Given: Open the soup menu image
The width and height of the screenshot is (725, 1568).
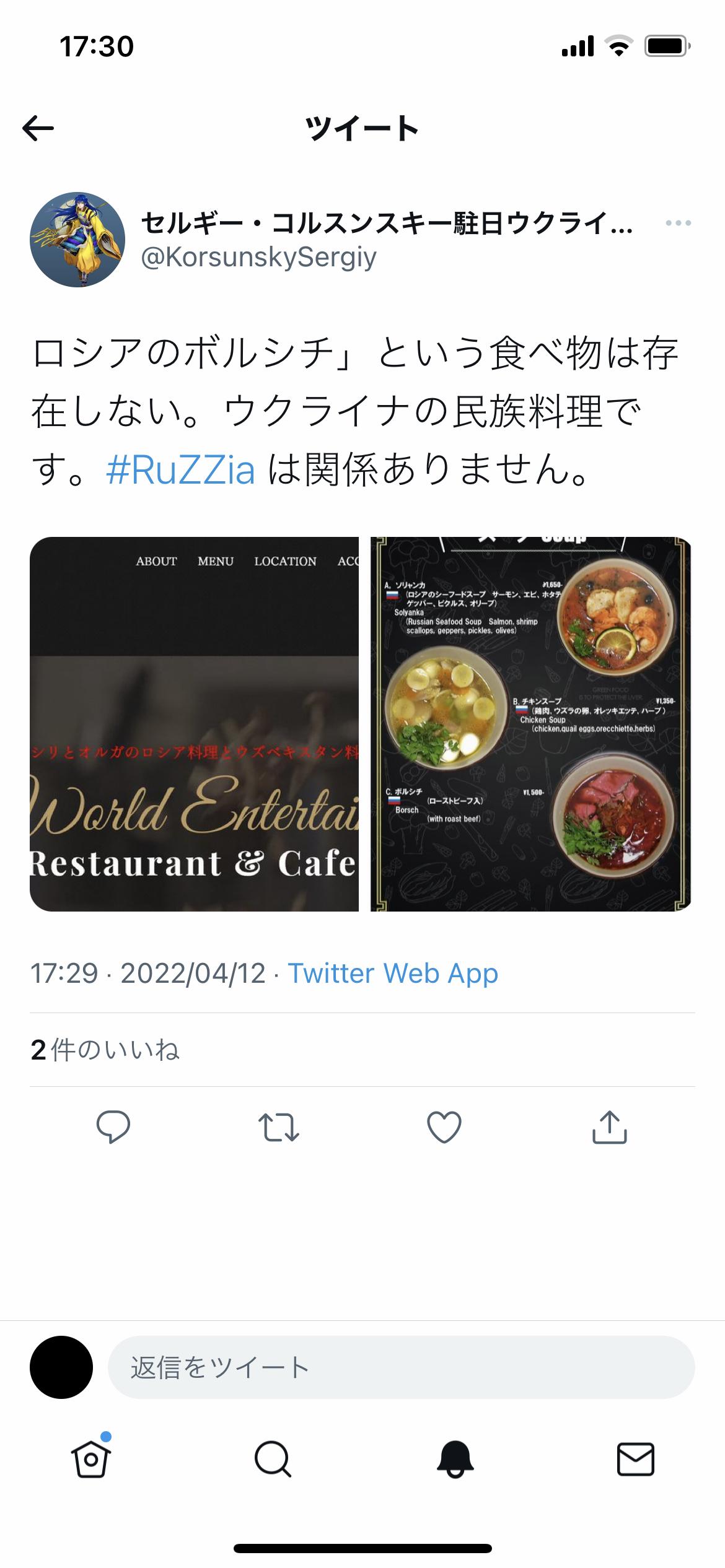Looking at the screenshot, I should point(530,724).
